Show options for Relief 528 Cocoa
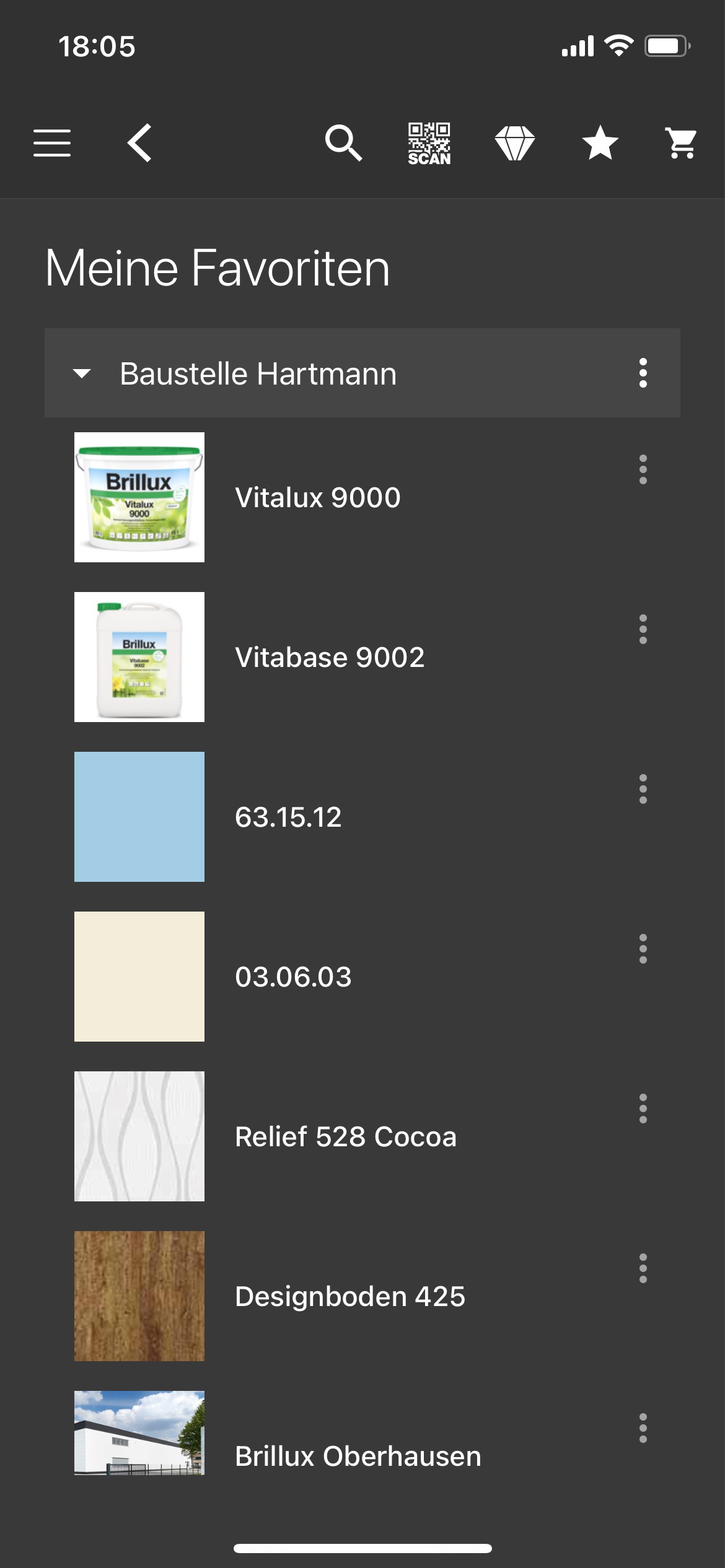This screenshot has width=725, height=1568. (x=643, y=1108)
